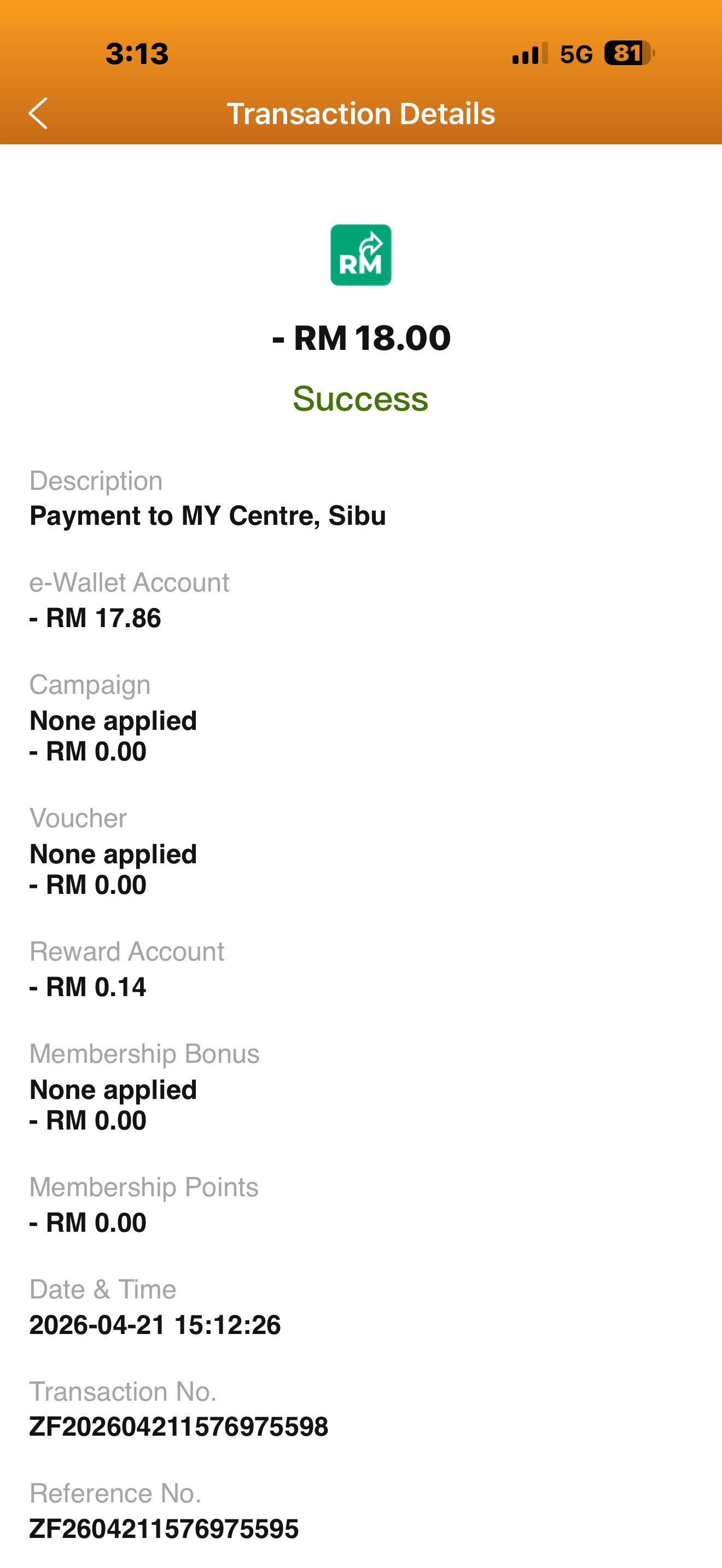The width and height of the screenshot is (722, 1568).
Task: Go back from Transaction Details
Action: tap(38, 113)
